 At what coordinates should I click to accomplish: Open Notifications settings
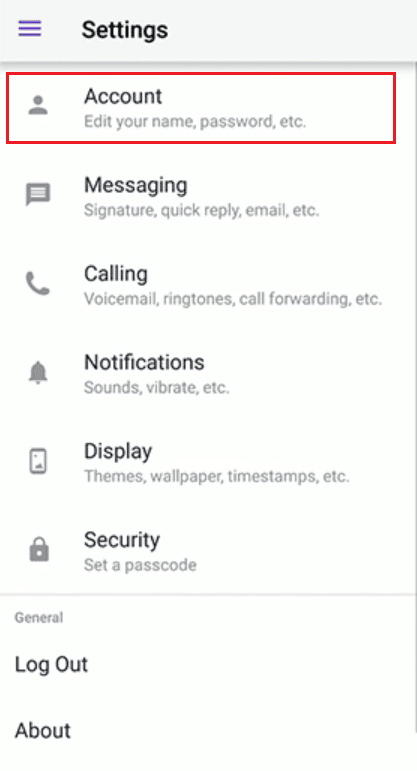[208, 374]
